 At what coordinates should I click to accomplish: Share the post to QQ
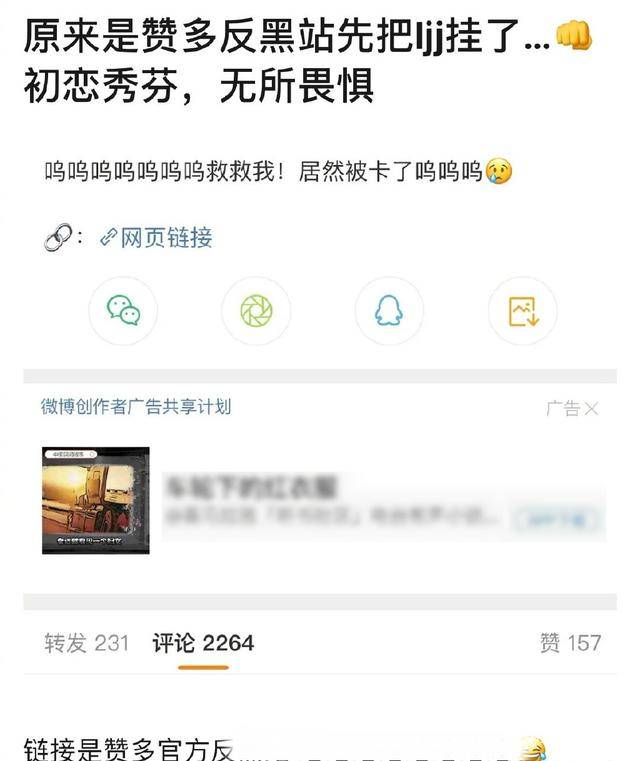(389, 311)
